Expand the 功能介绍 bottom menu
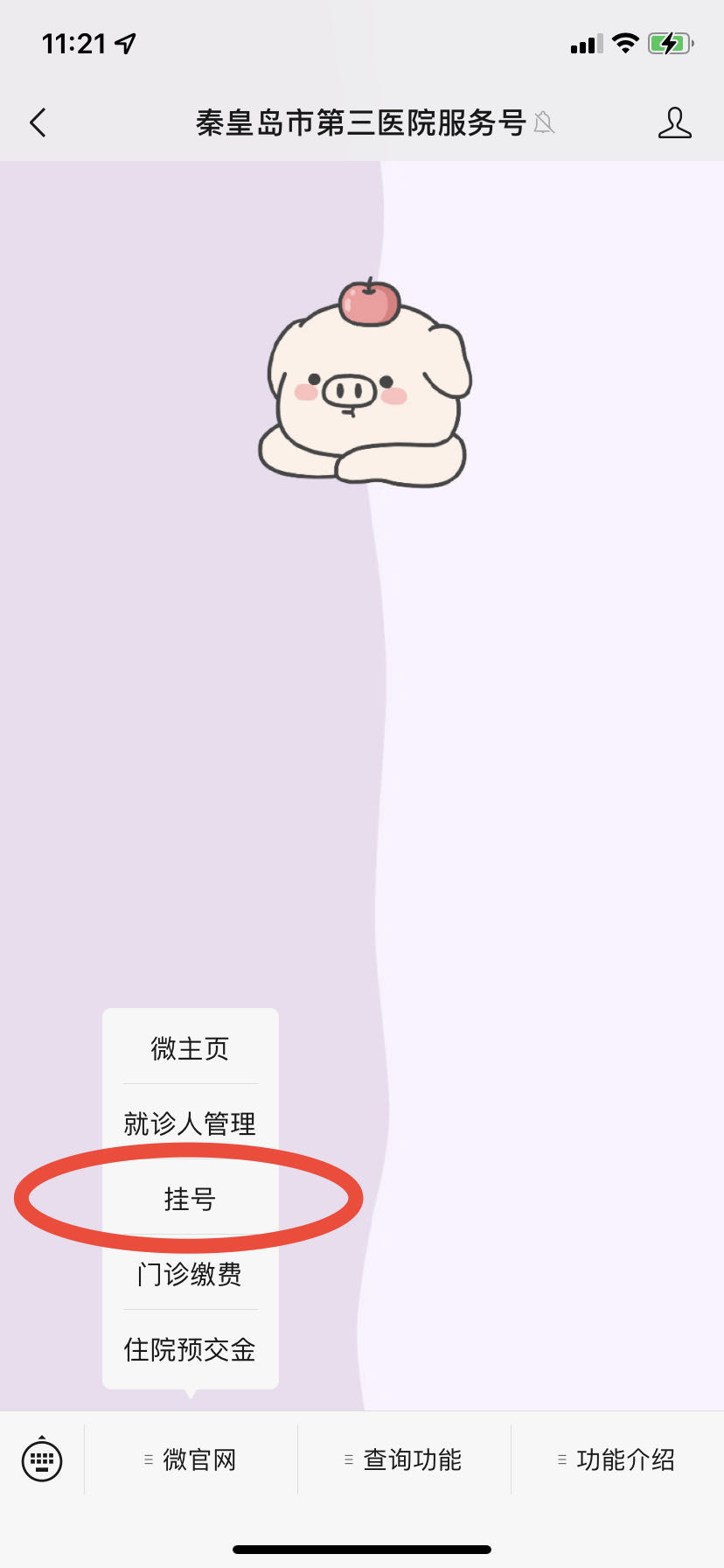Viewport: 724px width, 1568px height. (x=617, y=1459)
